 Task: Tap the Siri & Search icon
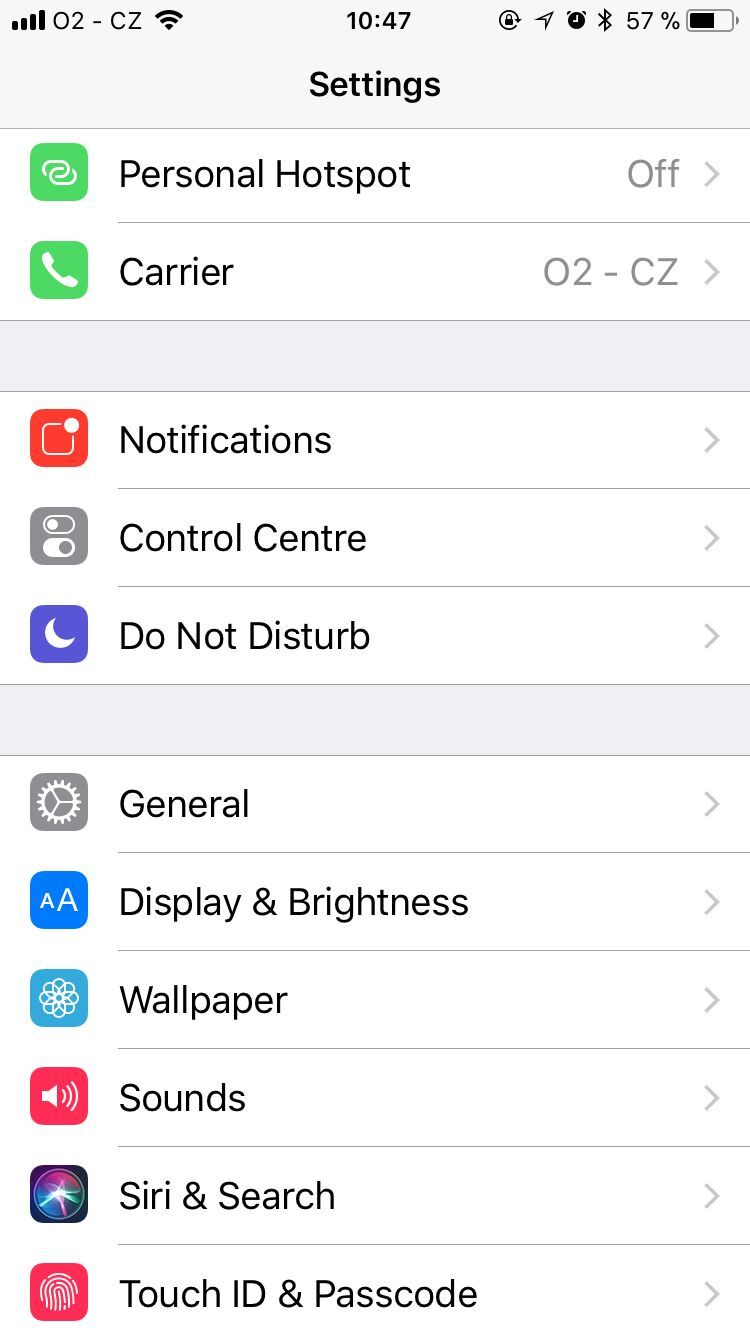tap(58, 1195)
